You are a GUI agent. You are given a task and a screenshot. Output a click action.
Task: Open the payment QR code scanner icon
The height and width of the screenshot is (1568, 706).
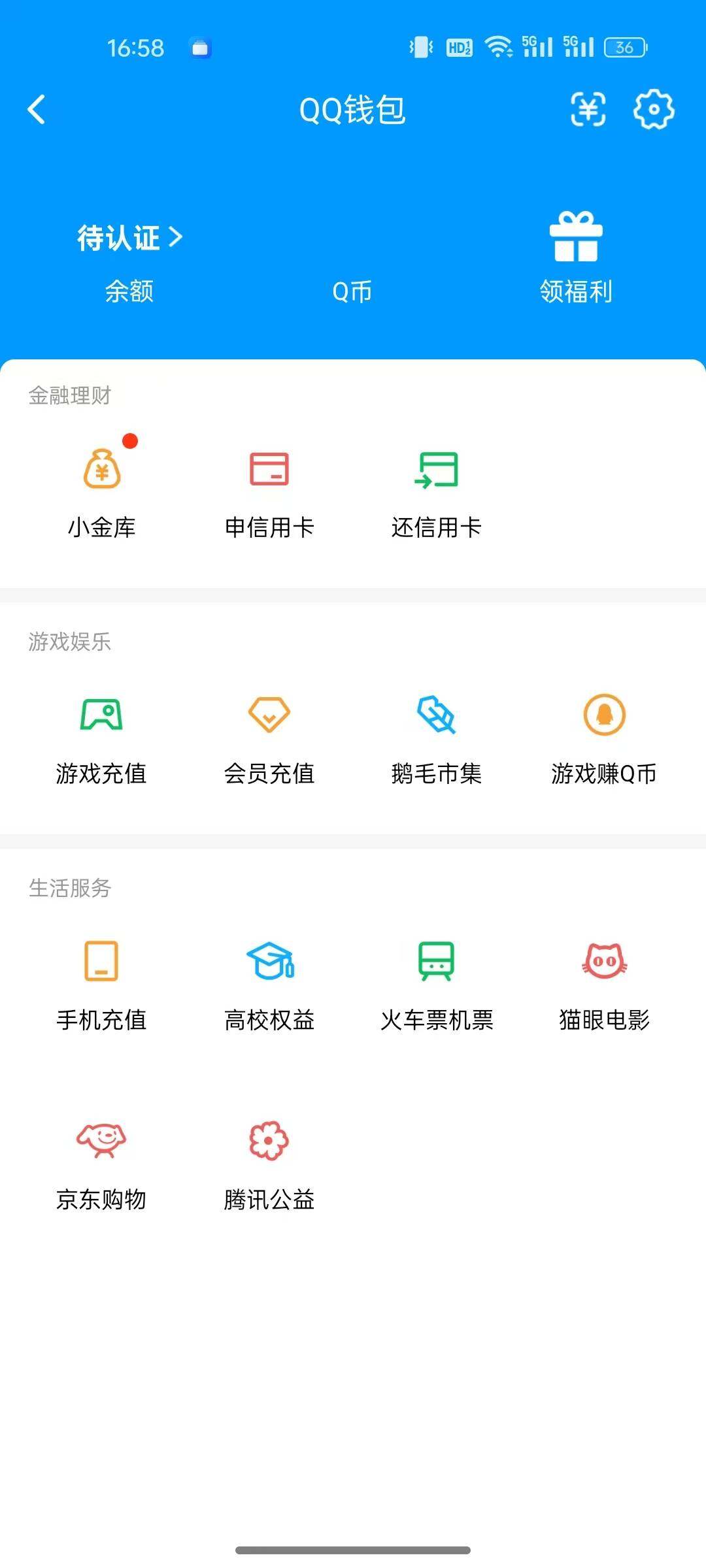(588, 110)
